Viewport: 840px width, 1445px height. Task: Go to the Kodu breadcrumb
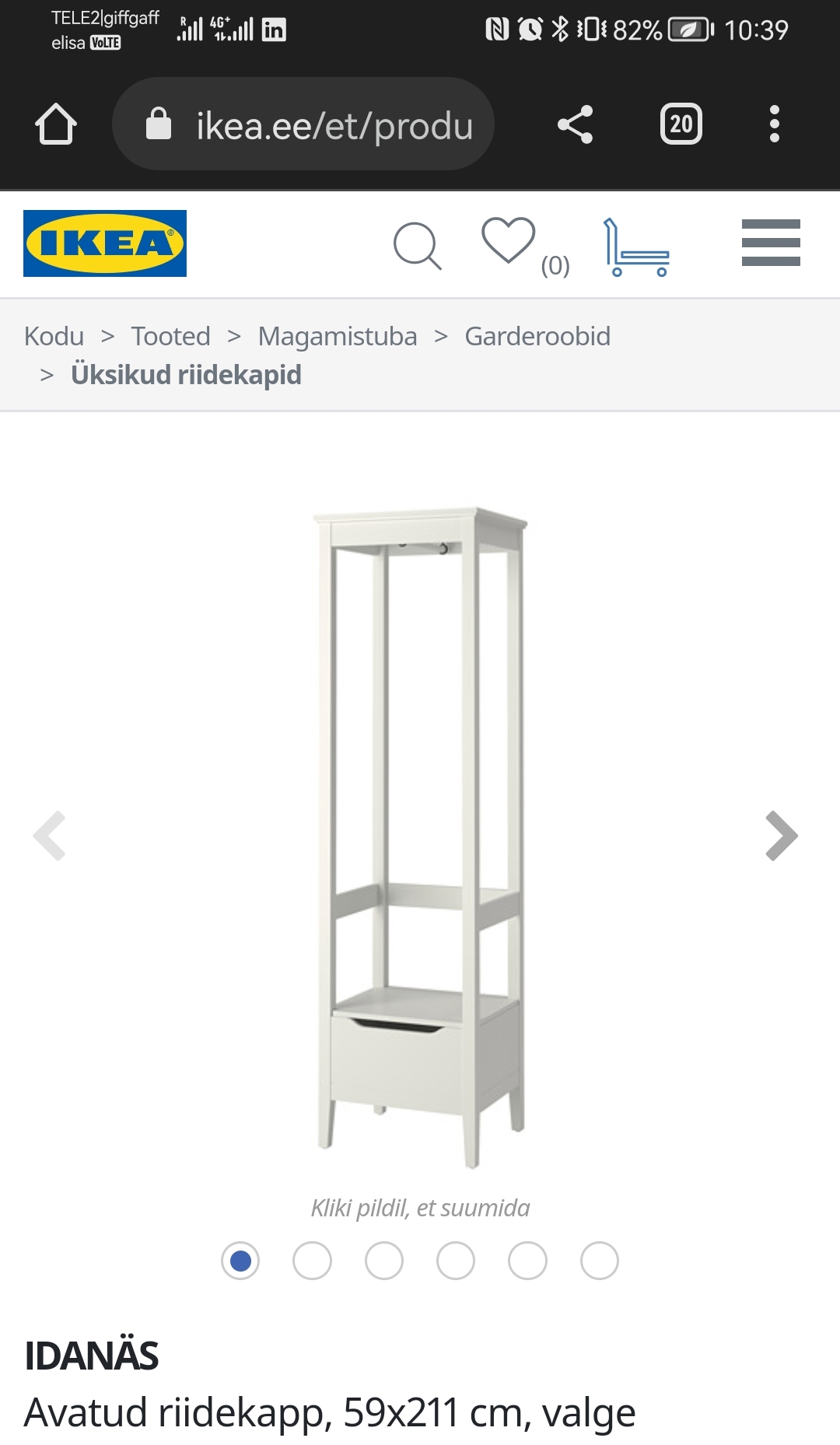pyautogui.click(x=54, y=337)
